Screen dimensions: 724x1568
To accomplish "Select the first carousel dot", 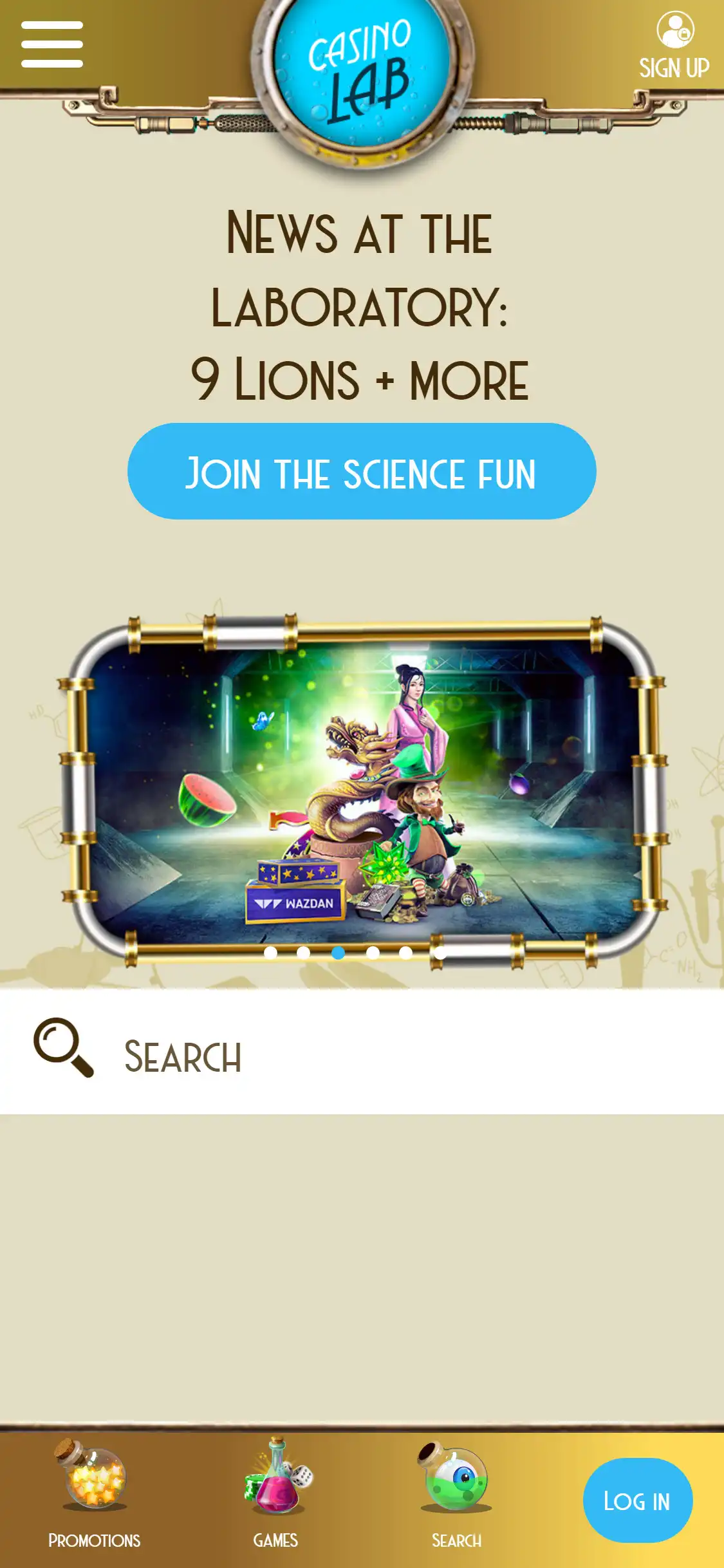I will (x=270, y=953).
